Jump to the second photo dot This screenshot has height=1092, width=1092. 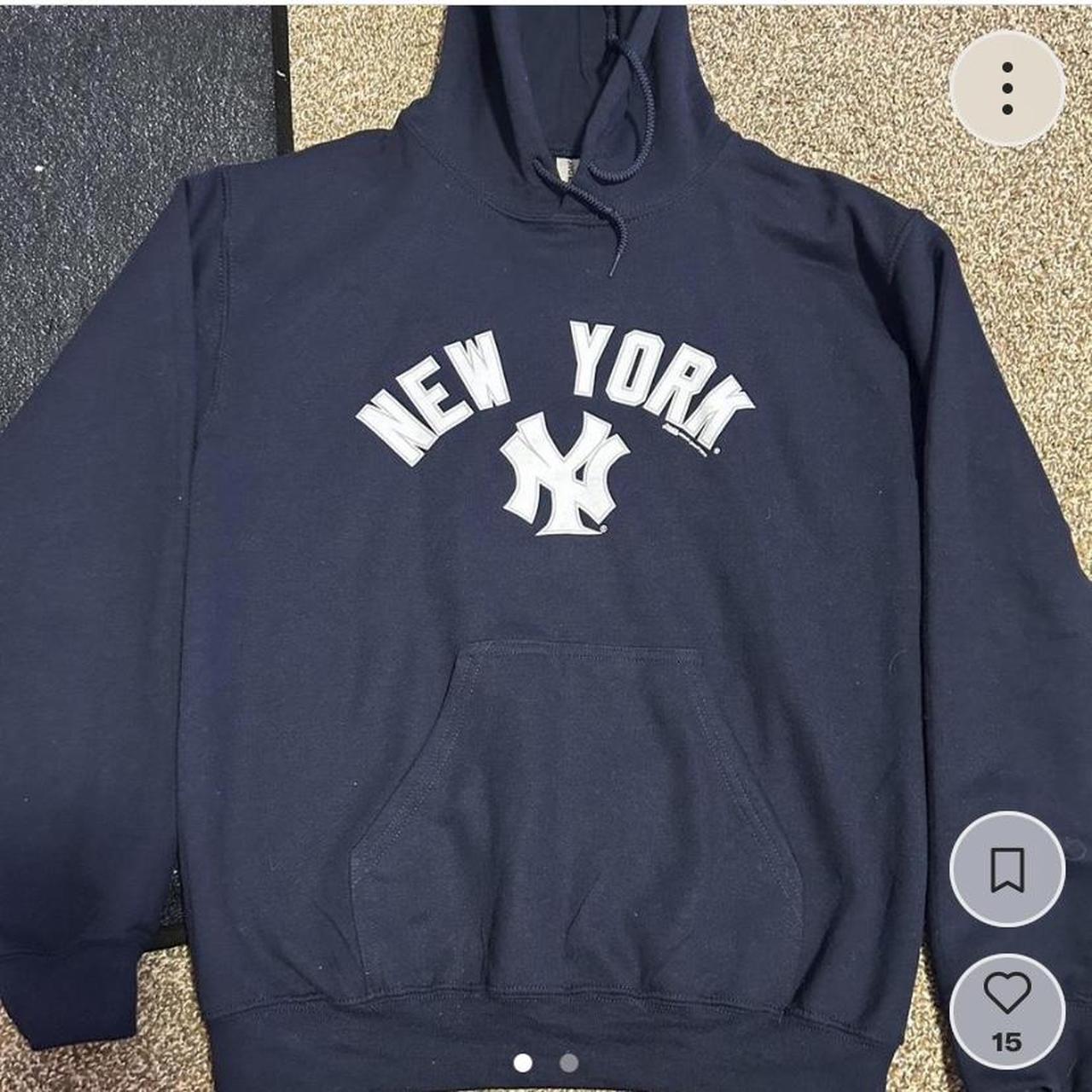tap(569, 1062)
